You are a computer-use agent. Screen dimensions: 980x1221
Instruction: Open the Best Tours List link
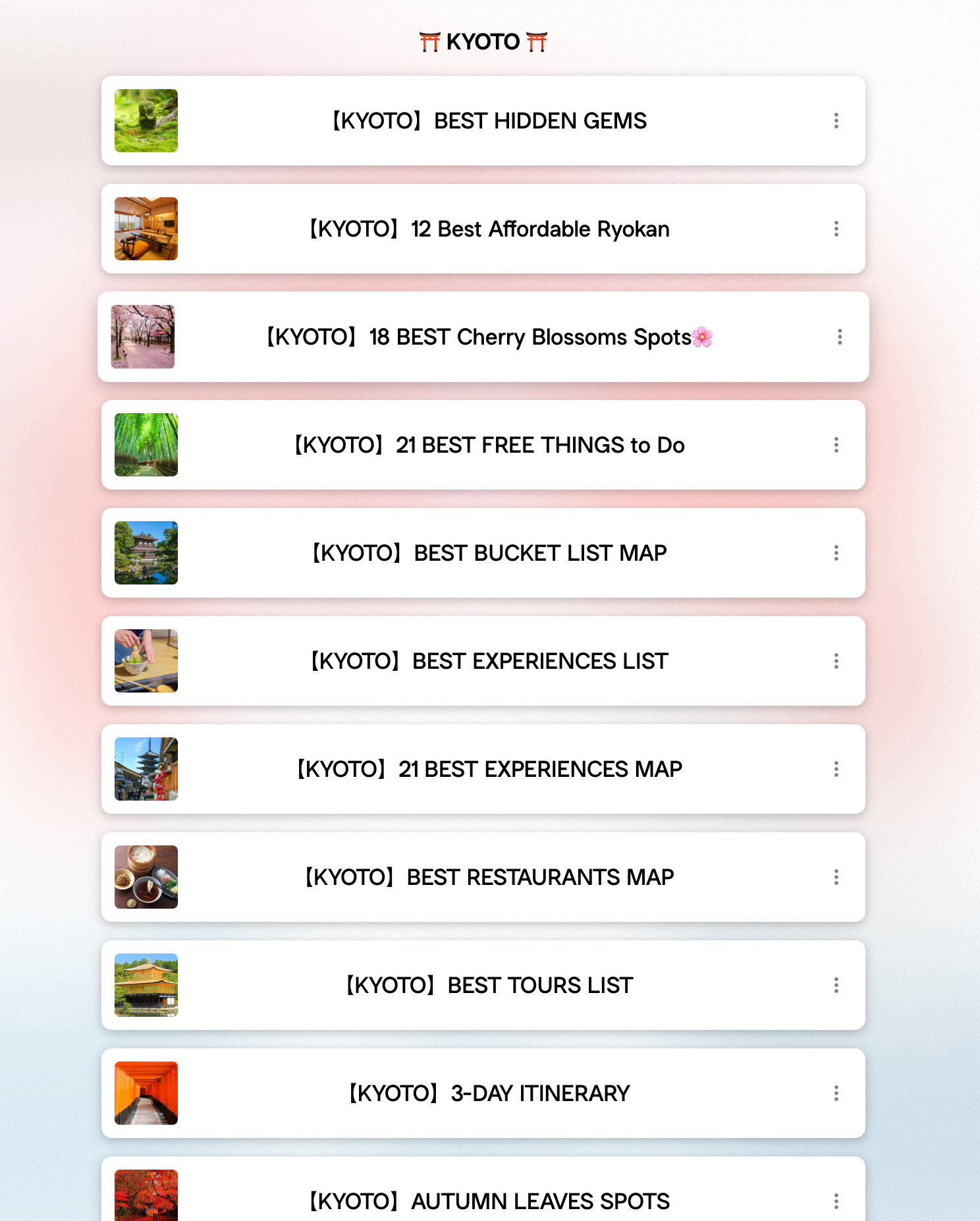[x=489, y=986]
